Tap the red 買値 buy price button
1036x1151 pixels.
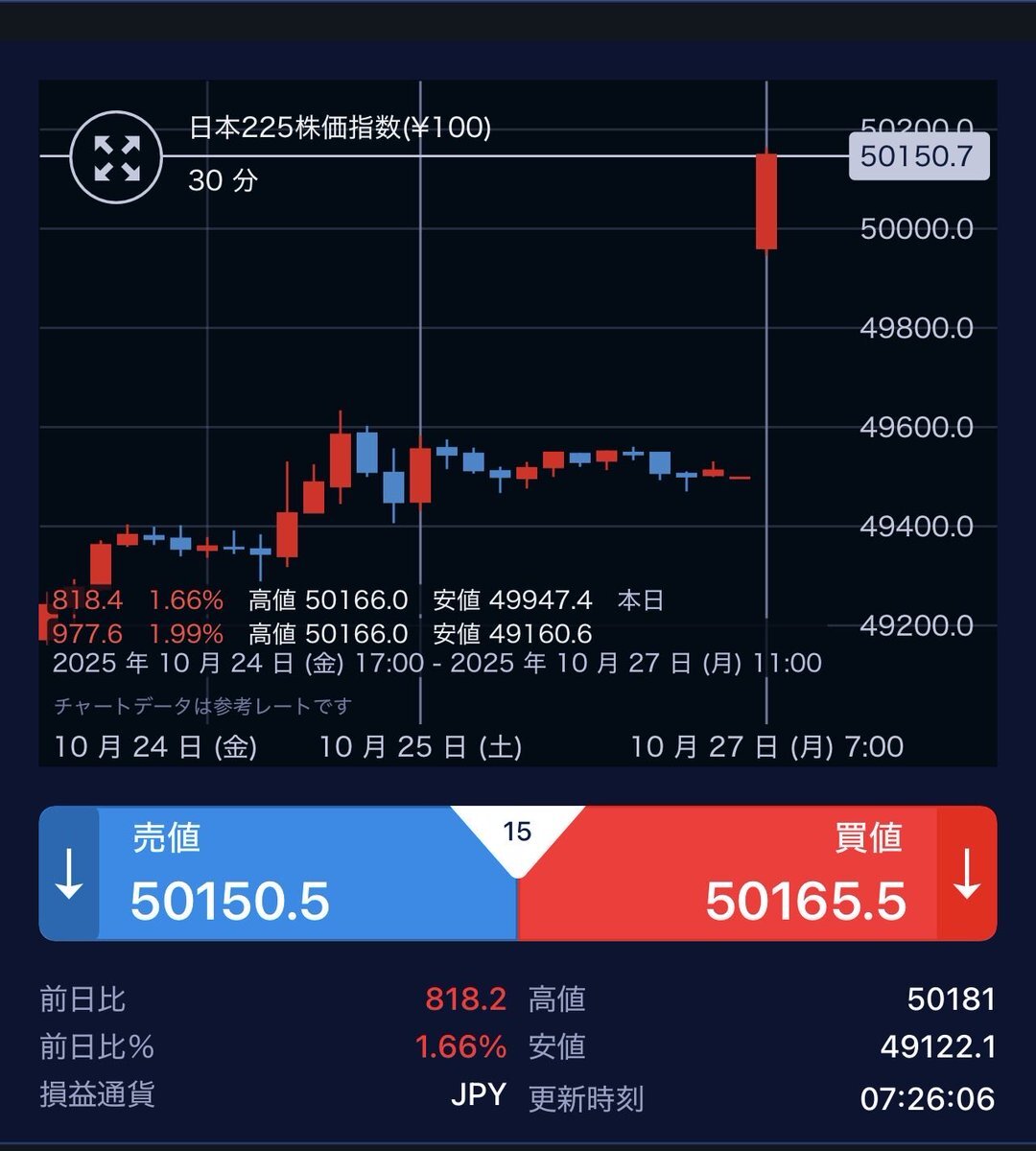click(758, 874)
